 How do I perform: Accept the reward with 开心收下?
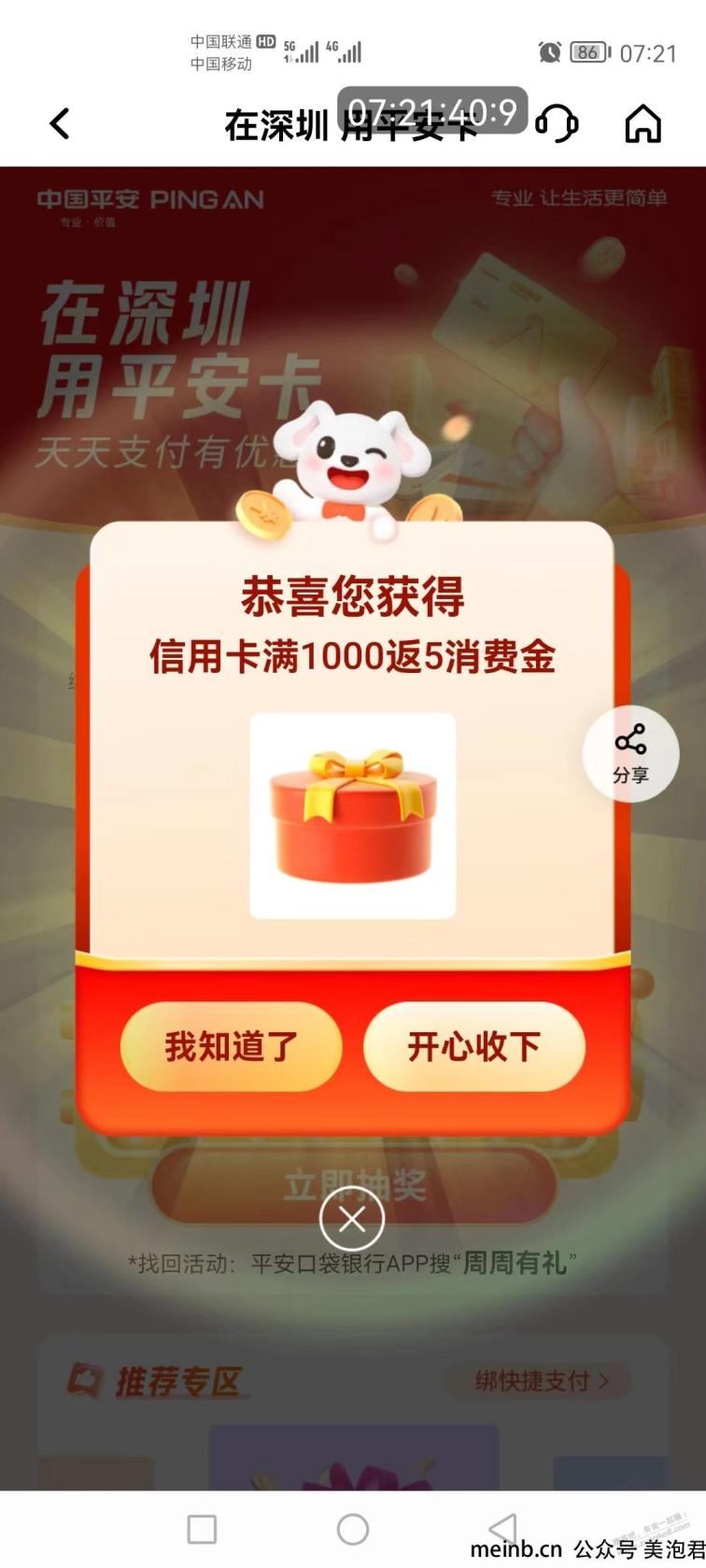(x=474, y=1046)
